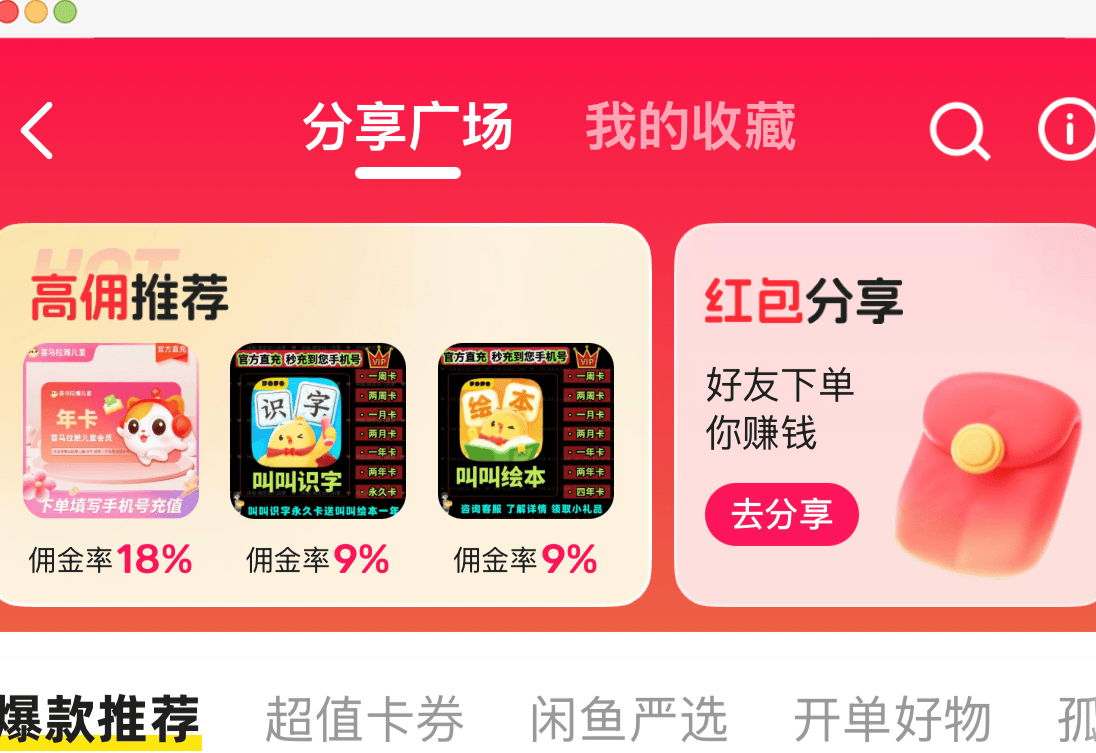Open the 18% commission 年卡 product
The image size is (1096, 753).
coord(111,431)
